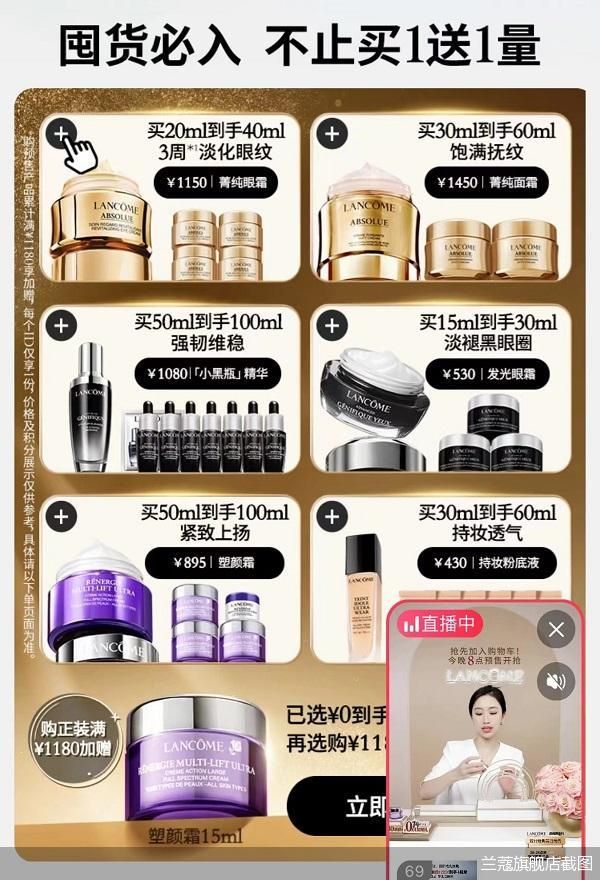Add the 发光眼霜 ¥530 set with its plus icon
Image resolution: width=600 pixels, height=880 pixels.
pyautogui.click(x=332, y=325)
